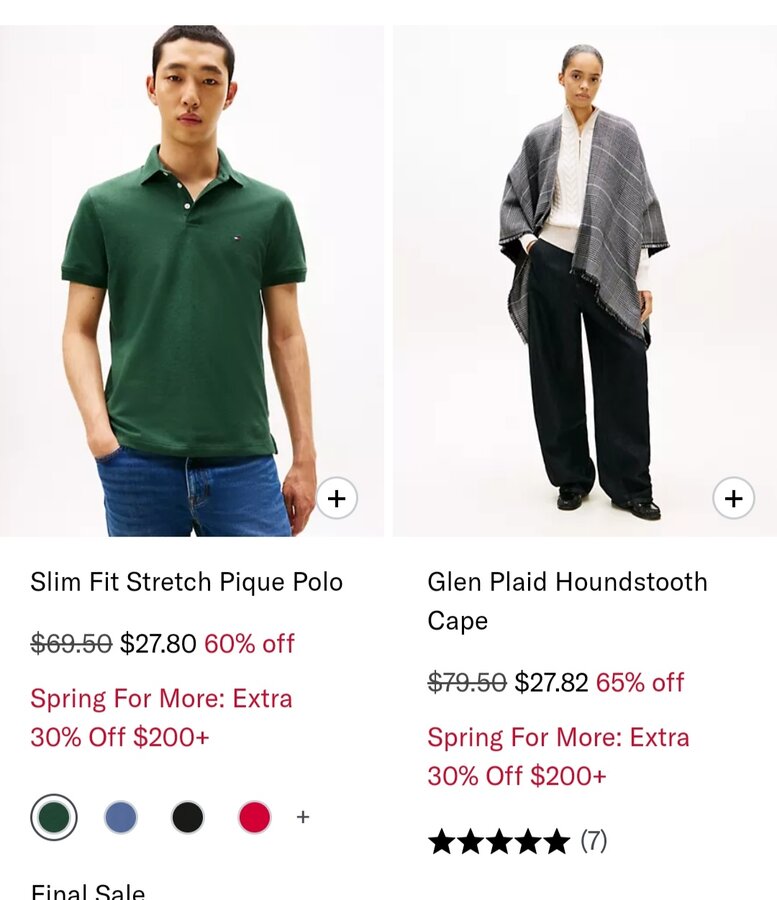The height and width of the screenshot is (900, 777).
Task: Open the Glen Plaid Houndstooth Cape image
Action: coord(584,280)
